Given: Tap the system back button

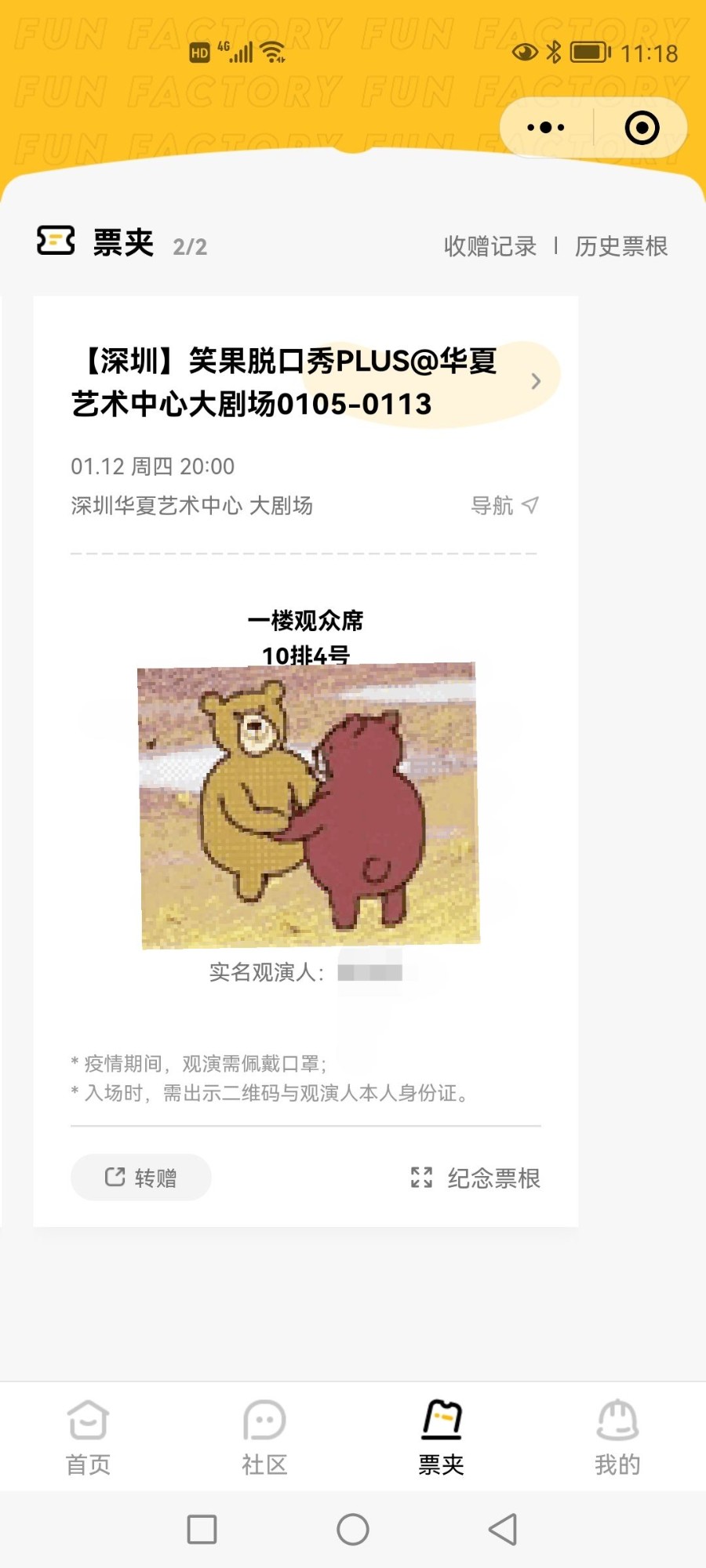Looking at the screenshot, I should (503, 1529).
